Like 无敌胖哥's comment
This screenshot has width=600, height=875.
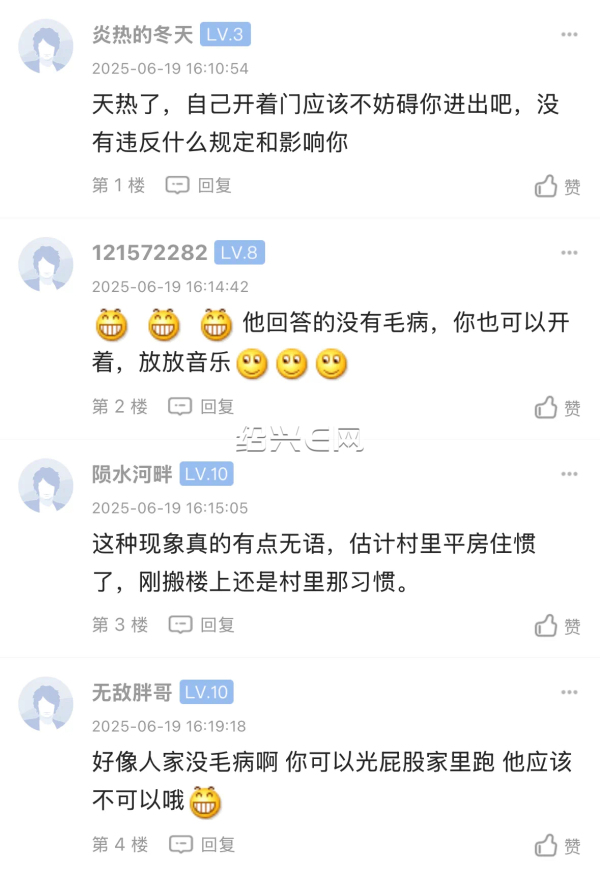pyautogui.click(x=557, y=845)
